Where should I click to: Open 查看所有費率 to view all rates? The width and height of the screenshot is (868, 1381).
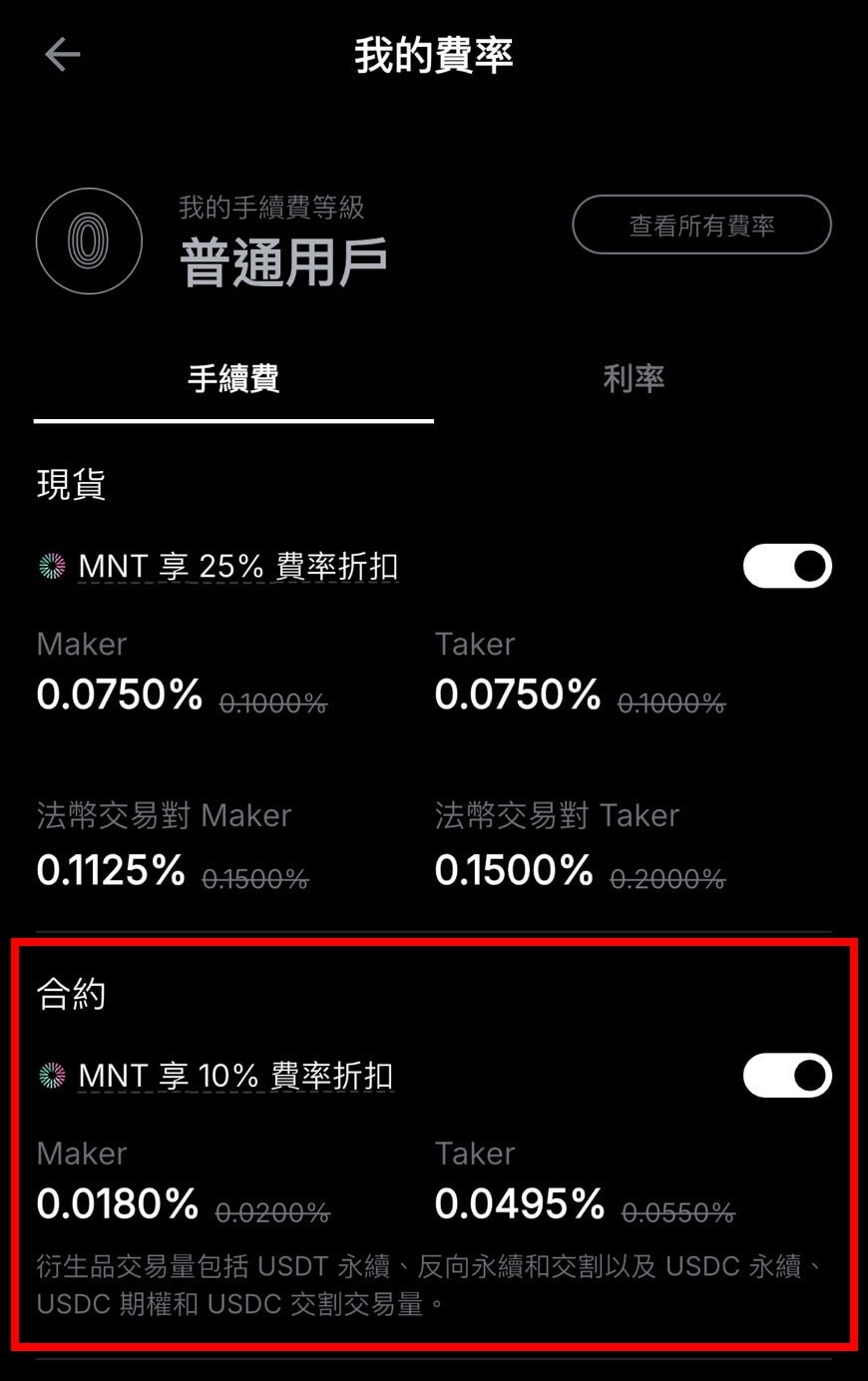(x=701, y=226)
